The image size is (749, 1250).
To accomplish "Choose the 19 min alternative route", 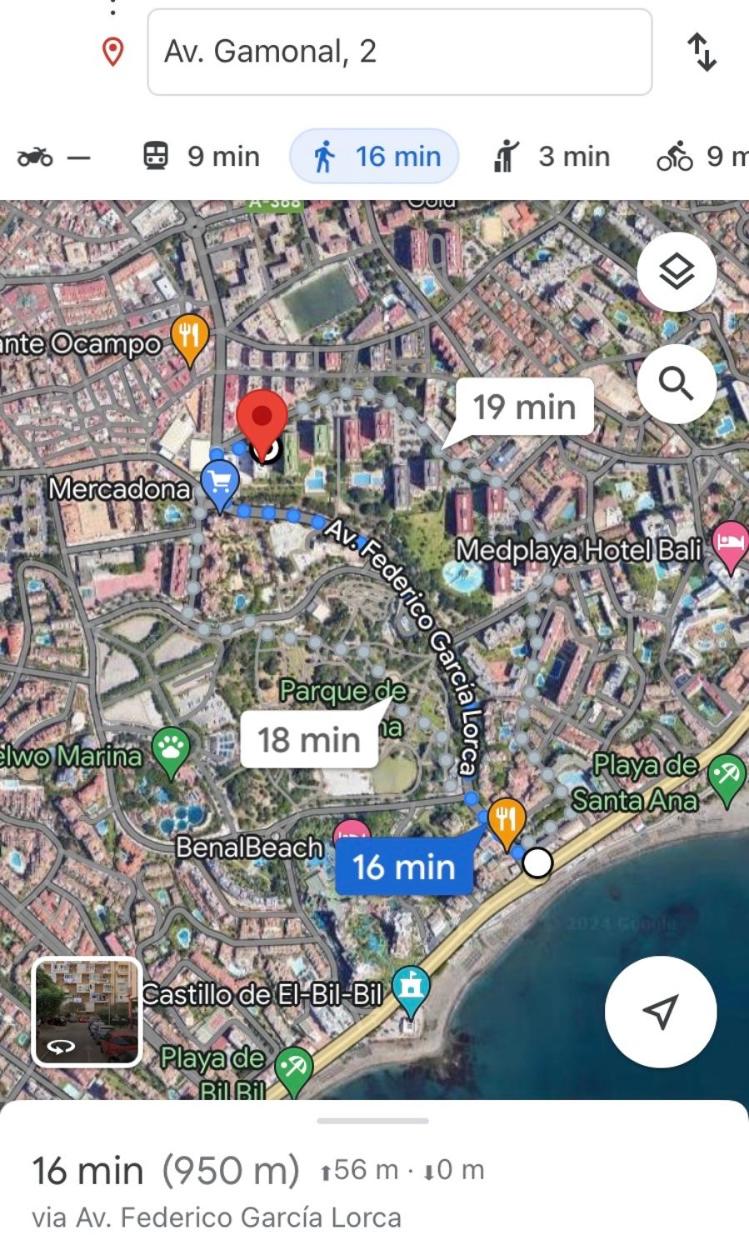I will coord(524,407).
